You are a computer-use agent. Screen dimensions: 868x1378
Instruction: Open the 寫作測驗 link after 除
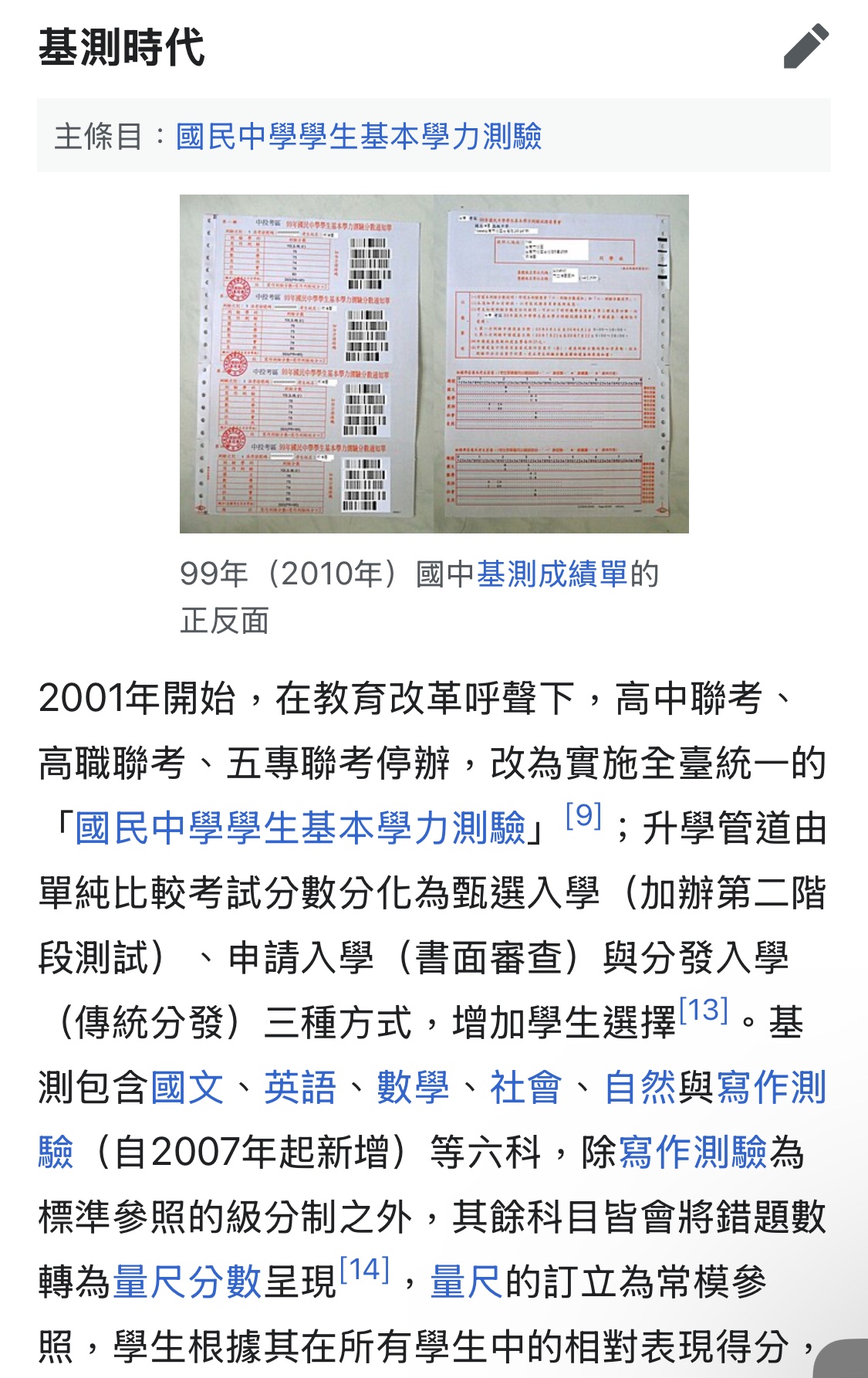693,1153
